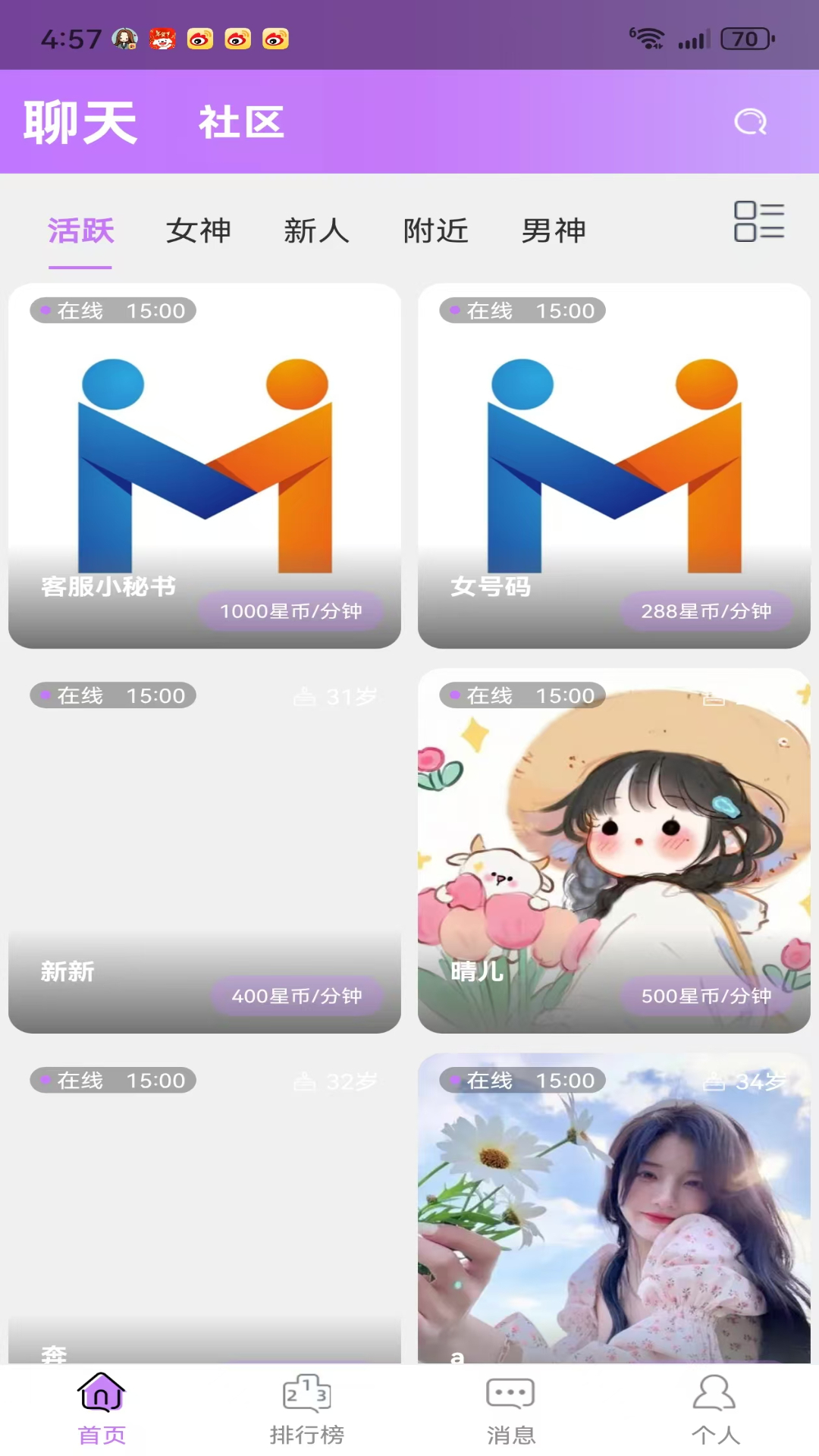Switch to the 社区 tab

[x=241, y=122]
